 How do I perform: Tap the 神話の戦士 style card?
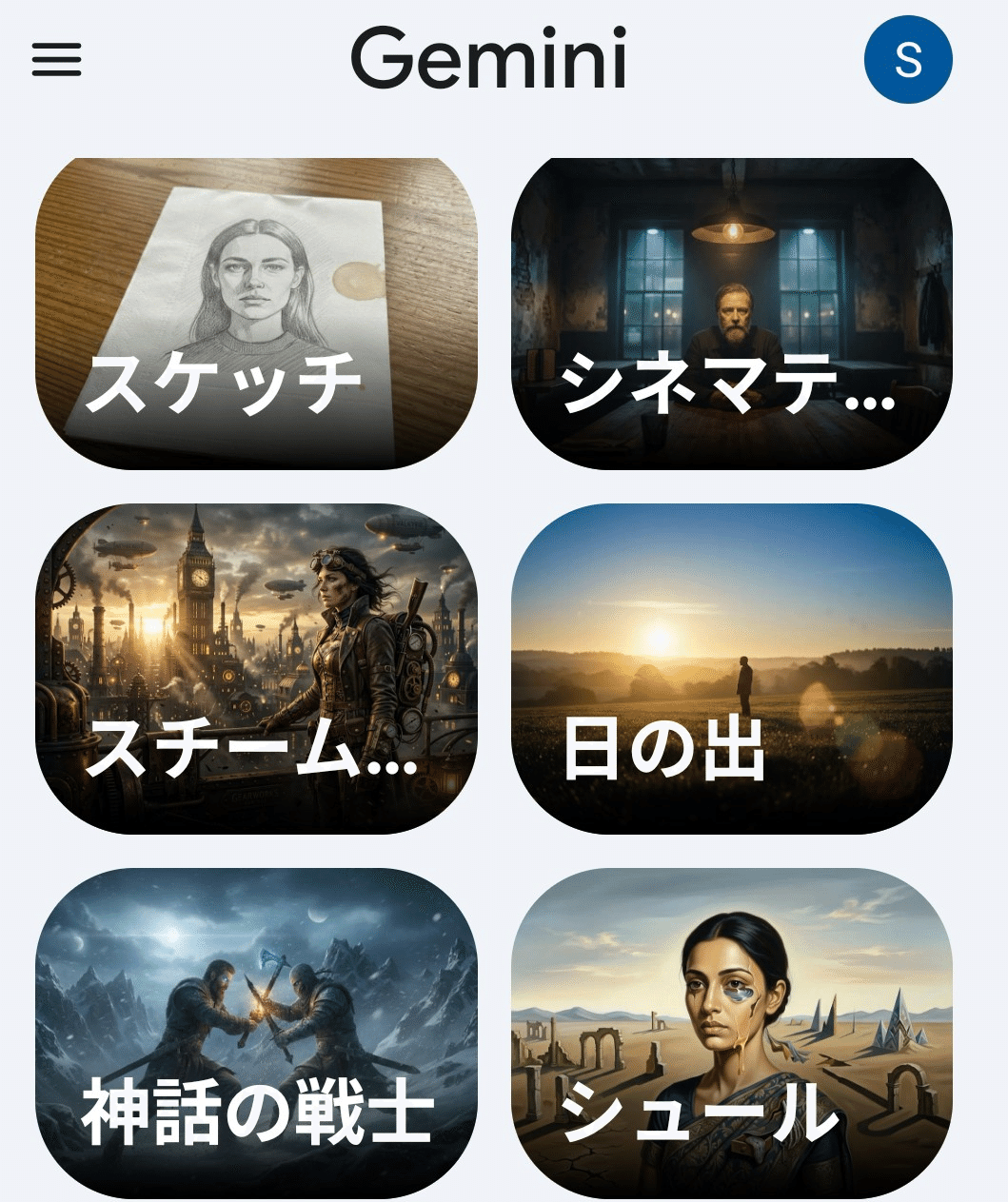coord(256,1033)
